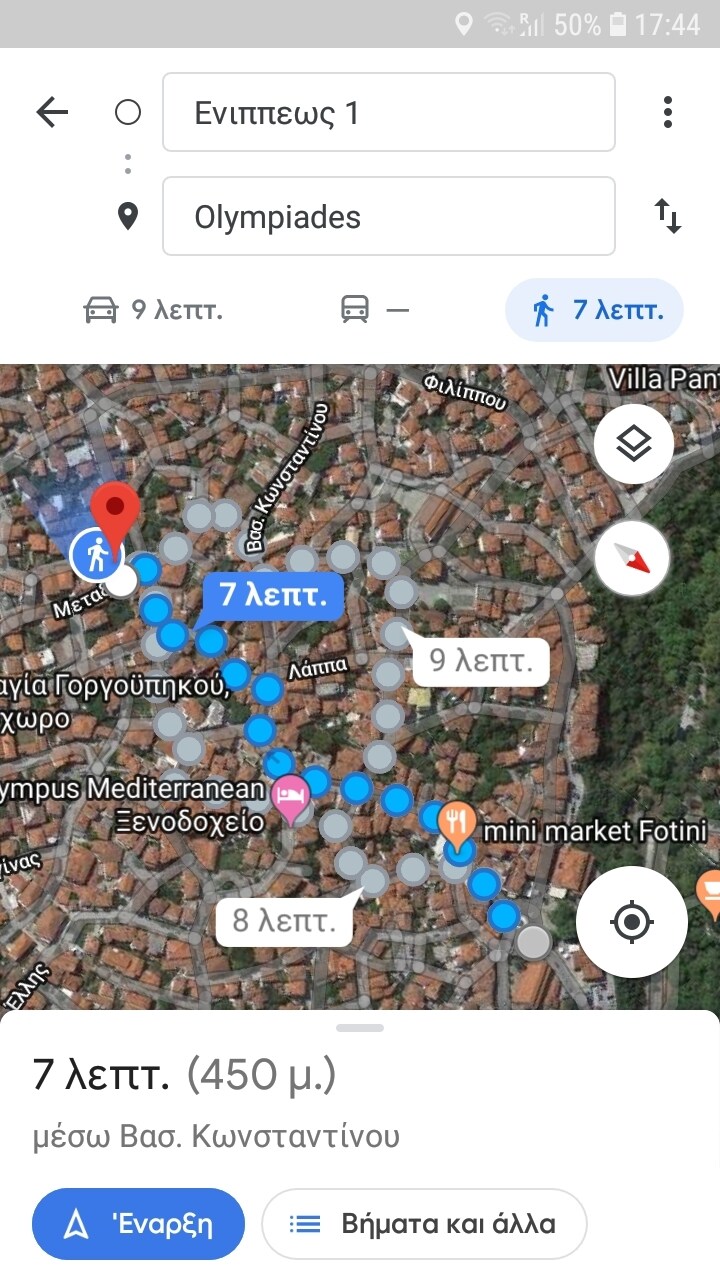Edit the starting point Ενιππεως 1

click(x=388, y=112)
